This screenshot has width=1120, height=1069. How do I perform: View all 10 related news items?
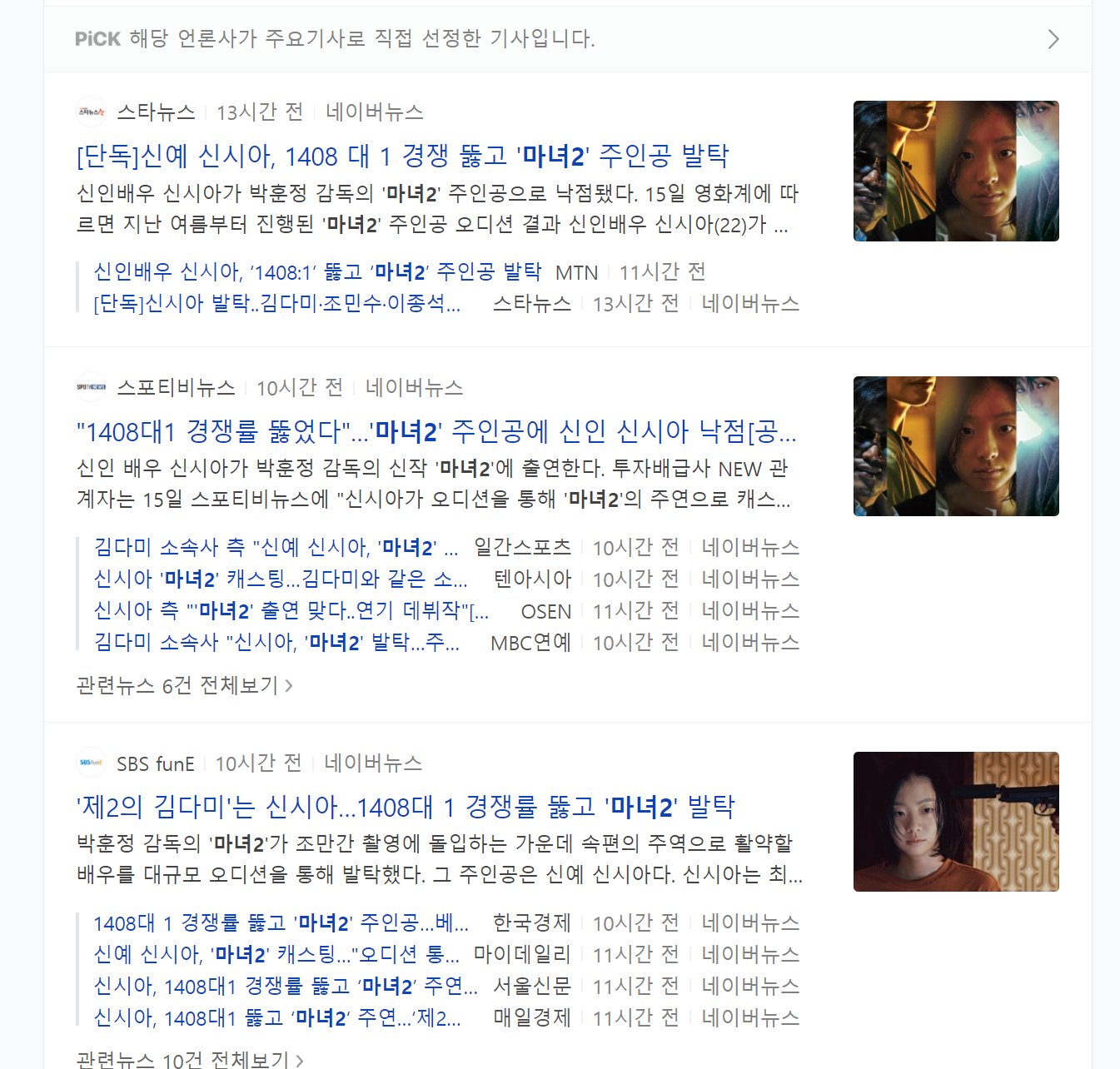pyautogui.click(x=190, y=1059)
